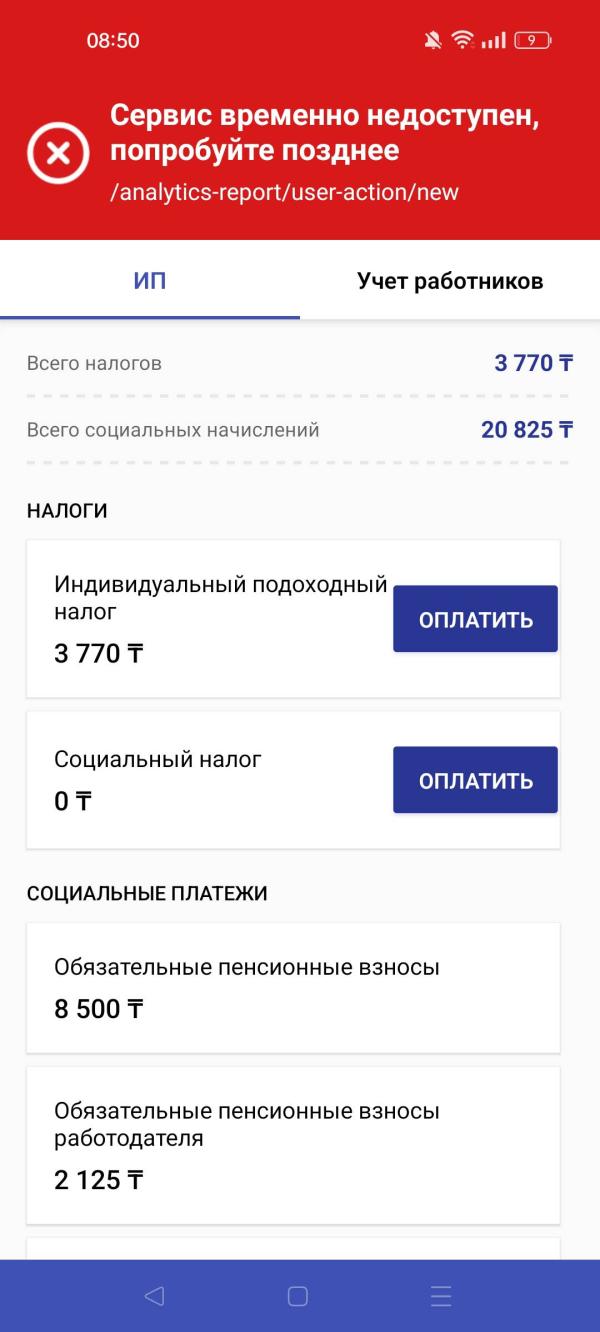Switch to the ИП tab
600x1332 pixels.
coord(150,281)
